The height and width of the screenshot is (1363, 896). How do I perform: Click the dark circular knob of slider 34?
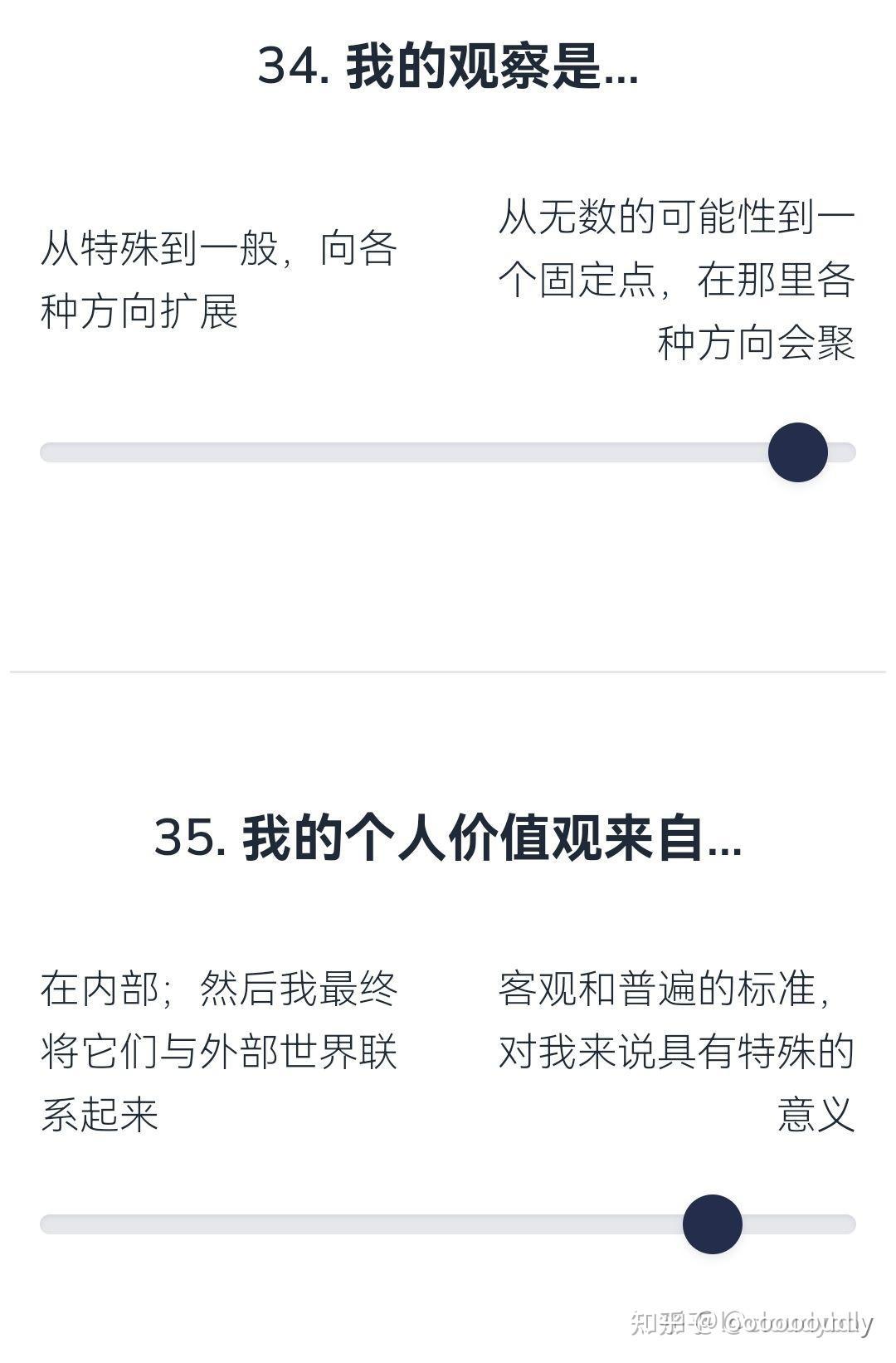(797, 451)
